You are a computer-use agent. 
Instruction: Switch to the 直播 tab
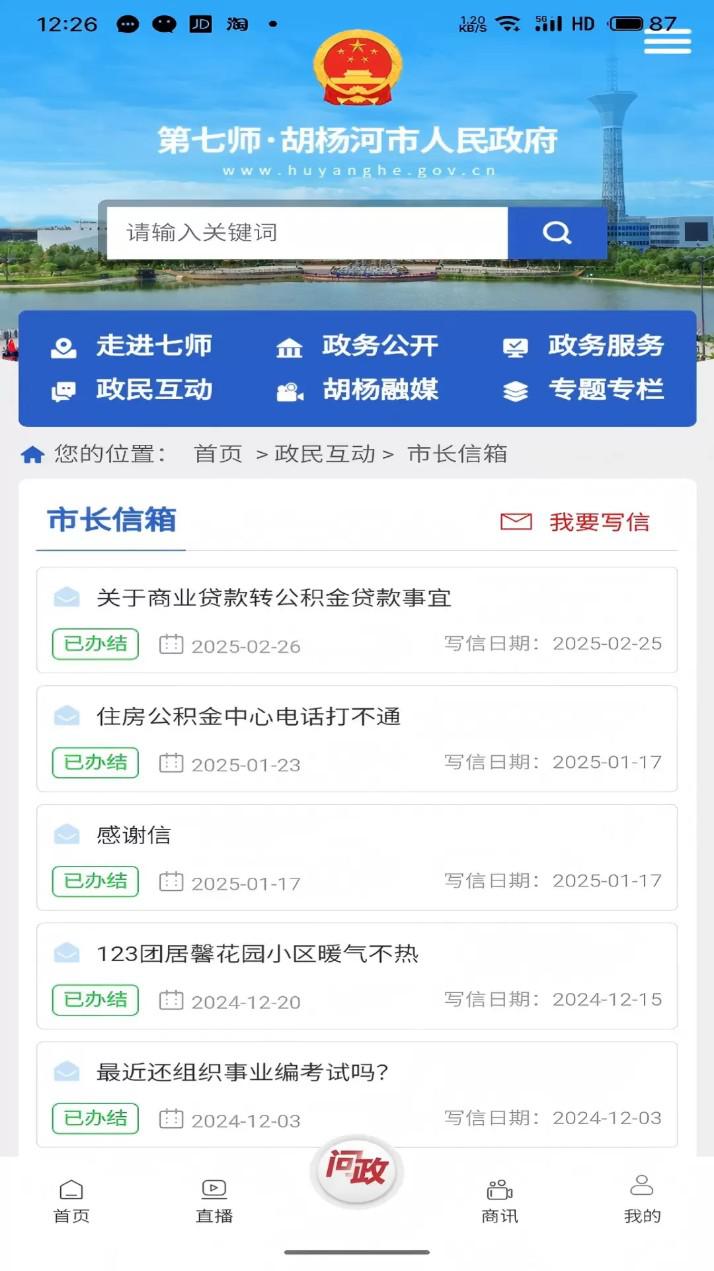click(214, 1201)
